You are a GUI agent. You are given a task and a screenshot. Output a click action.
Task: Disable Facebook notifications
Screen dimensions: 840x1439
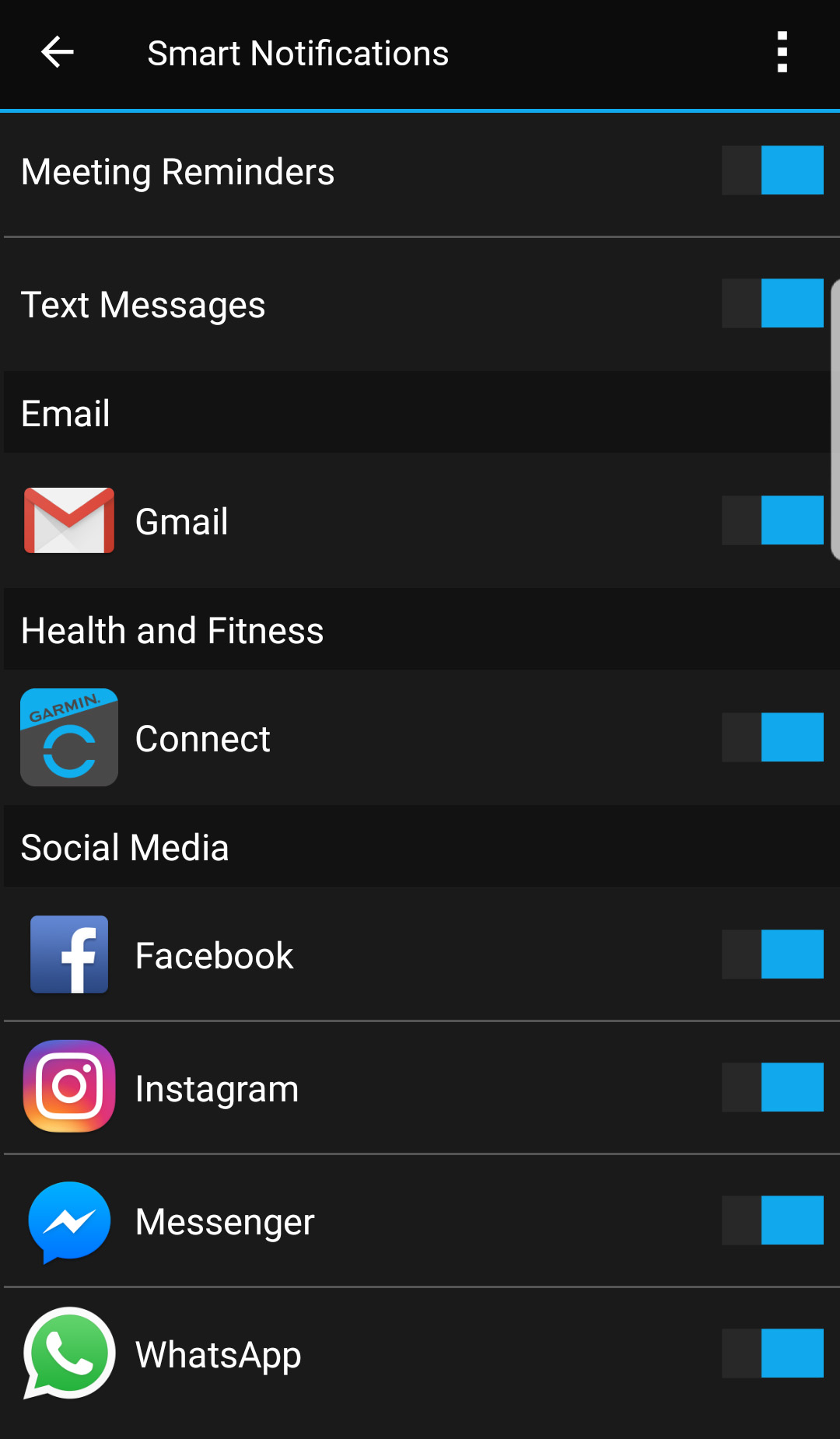click(x=772, y=954)
